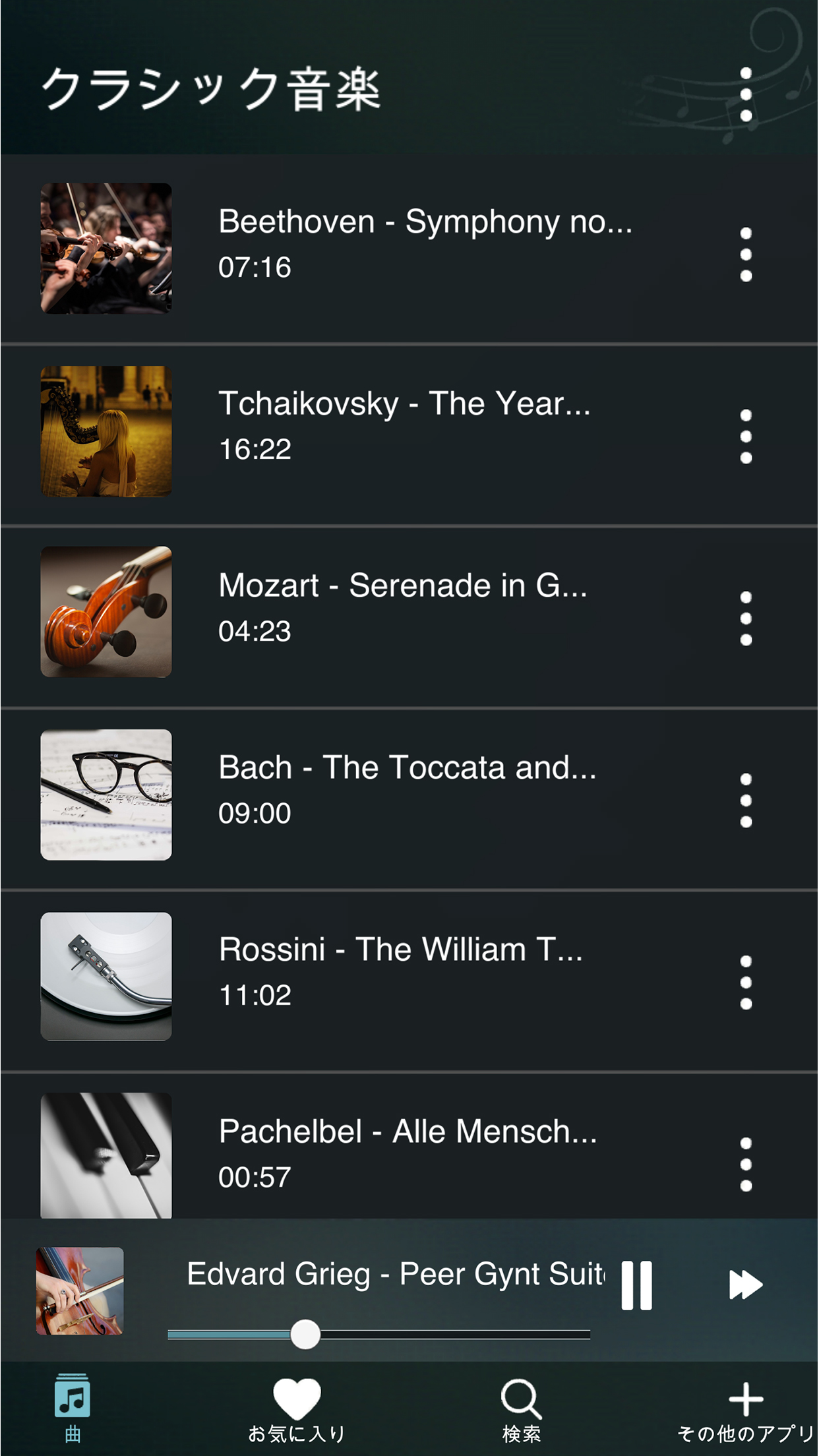The image size is (819, 1456).
Task: Switch to the 検索 tab
Action: coord(521,1410)
